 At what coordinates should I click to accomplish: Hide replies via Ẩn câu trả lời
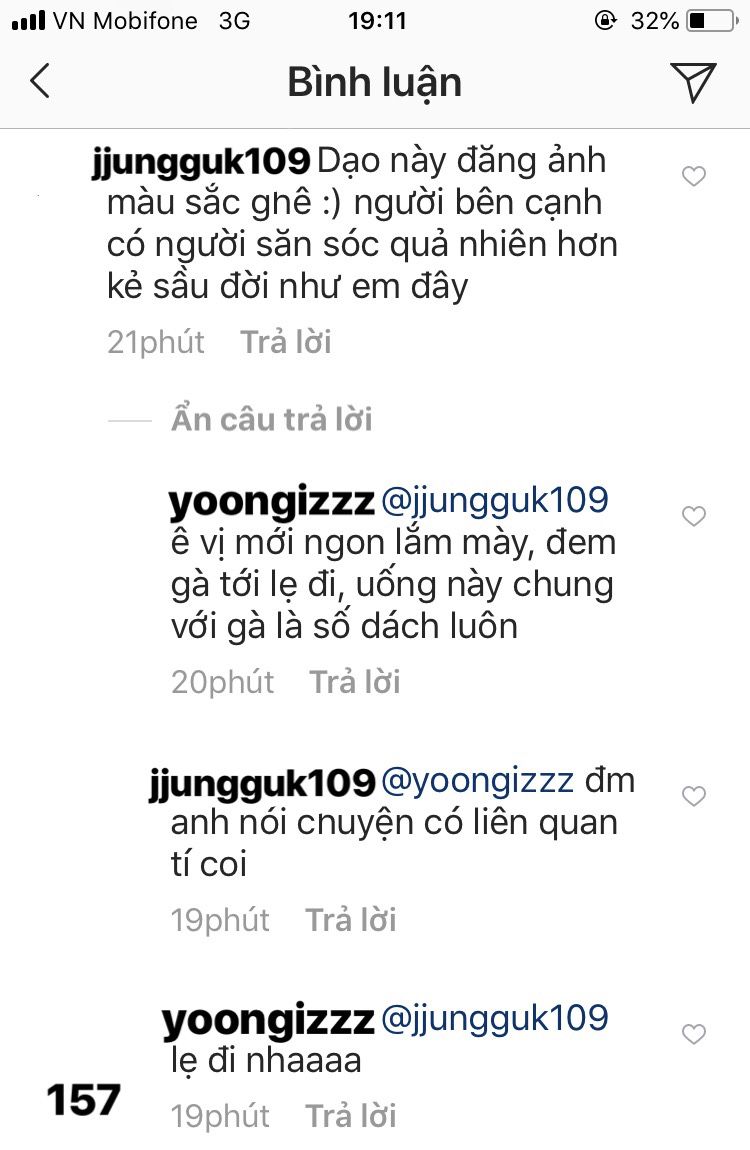(x=272, y=420)
